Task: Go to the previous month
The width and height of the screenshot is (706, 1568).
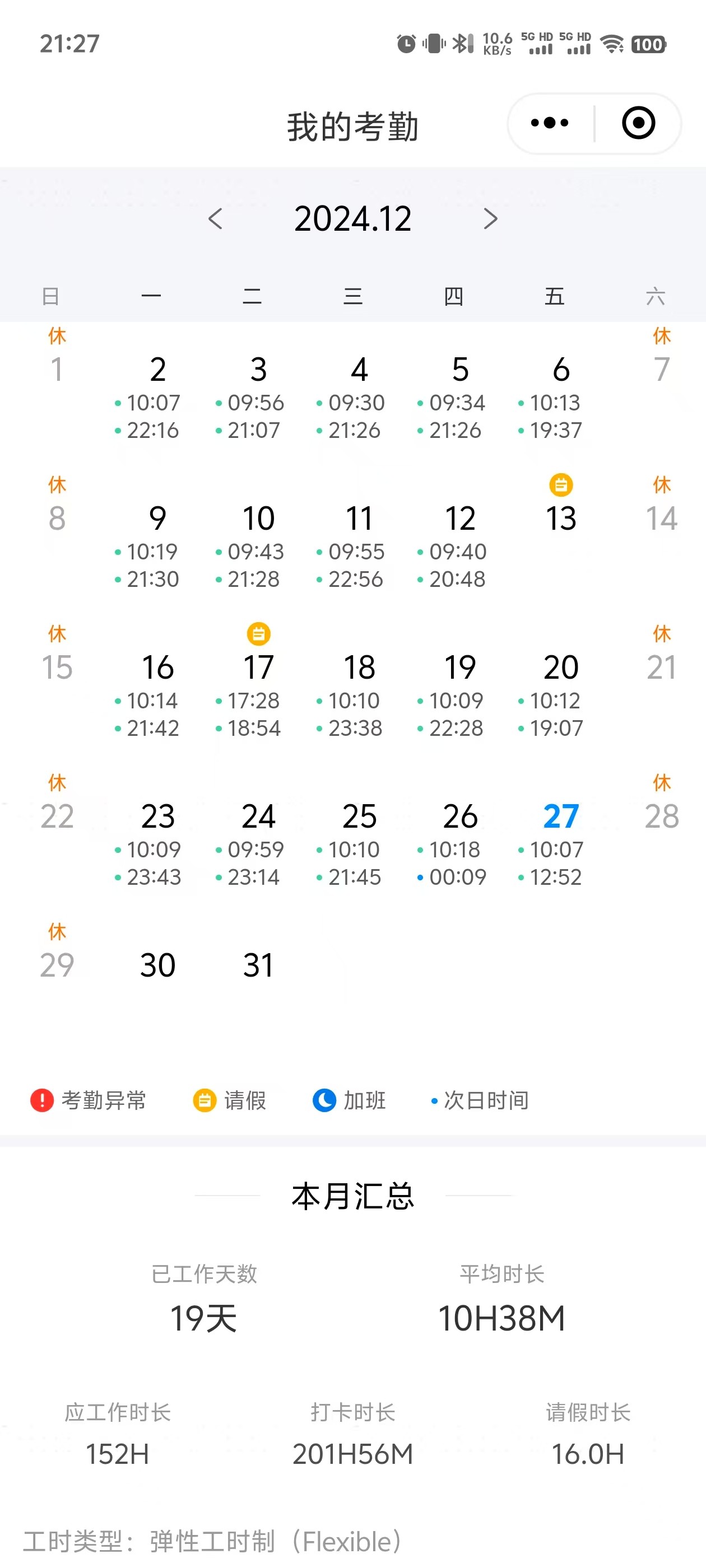Action: pyautogui.click(x=216, y=219)
